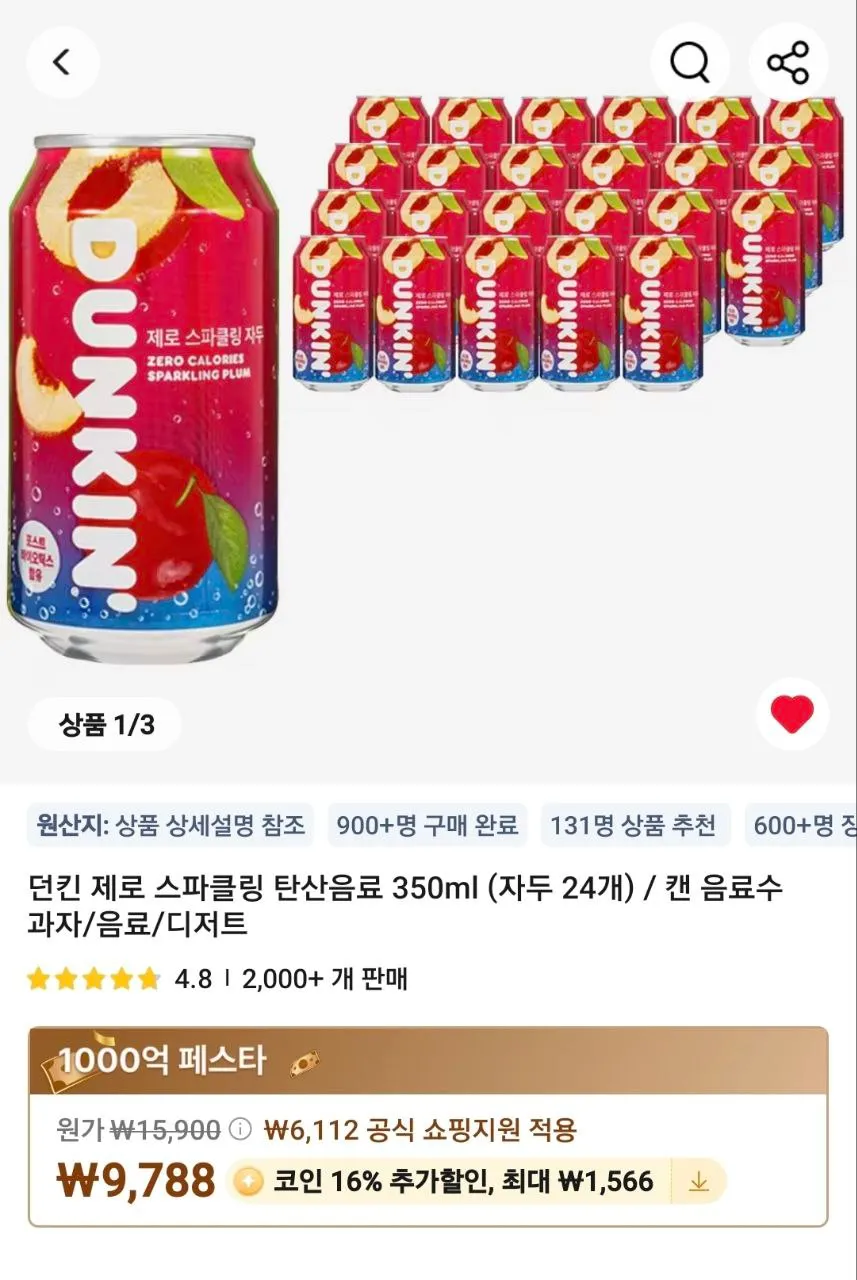
Task: Tap the share icon at top right
Action: coord(789,60)
